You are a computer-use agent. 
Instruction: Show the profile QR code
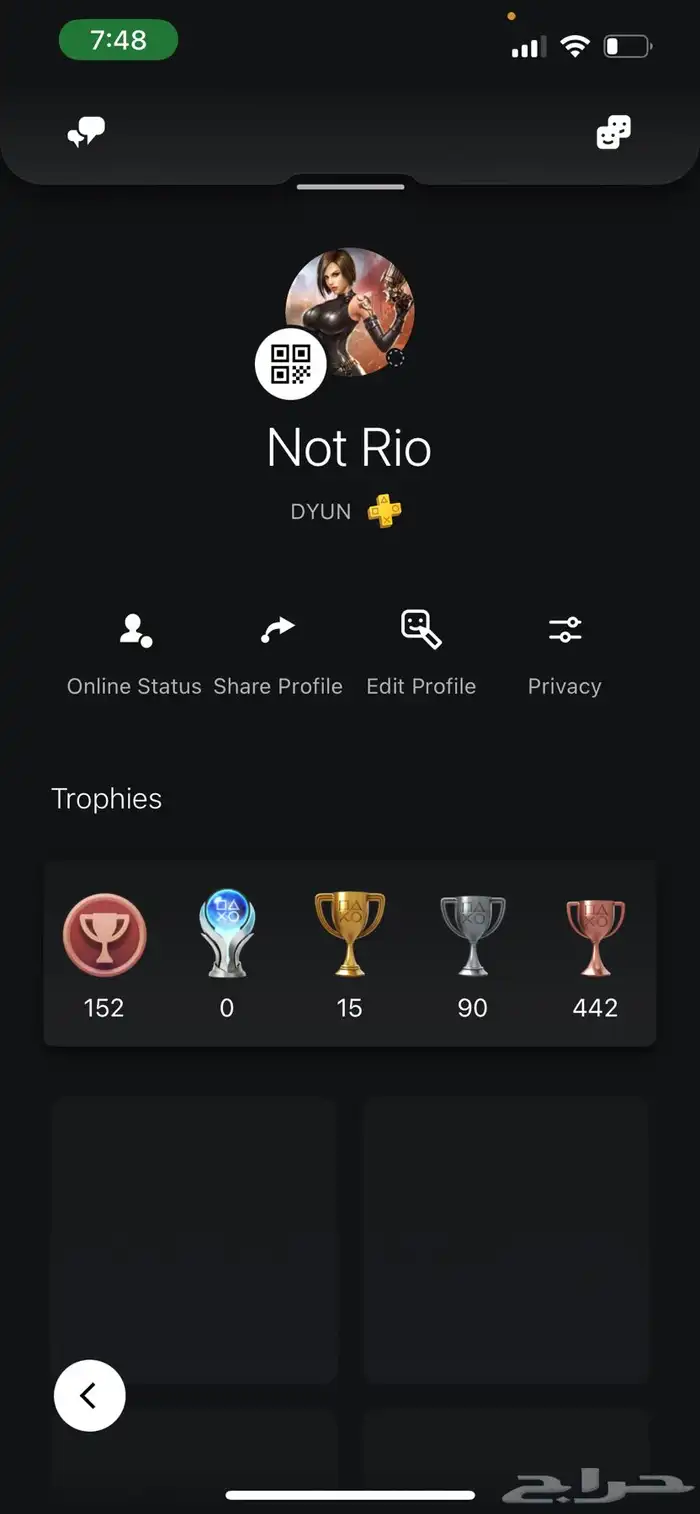click(291, 364)
